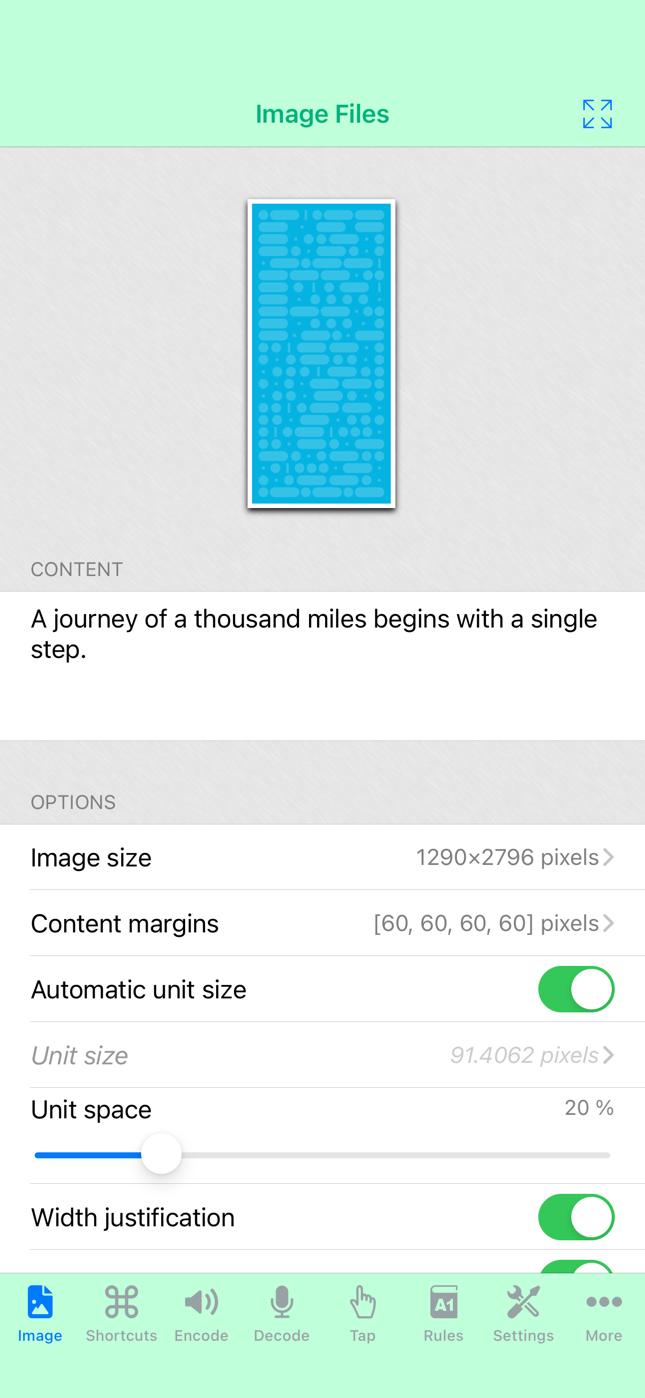Turn off Width justification
This screenshot has width=645, height=1398.
coord(576,1218)
